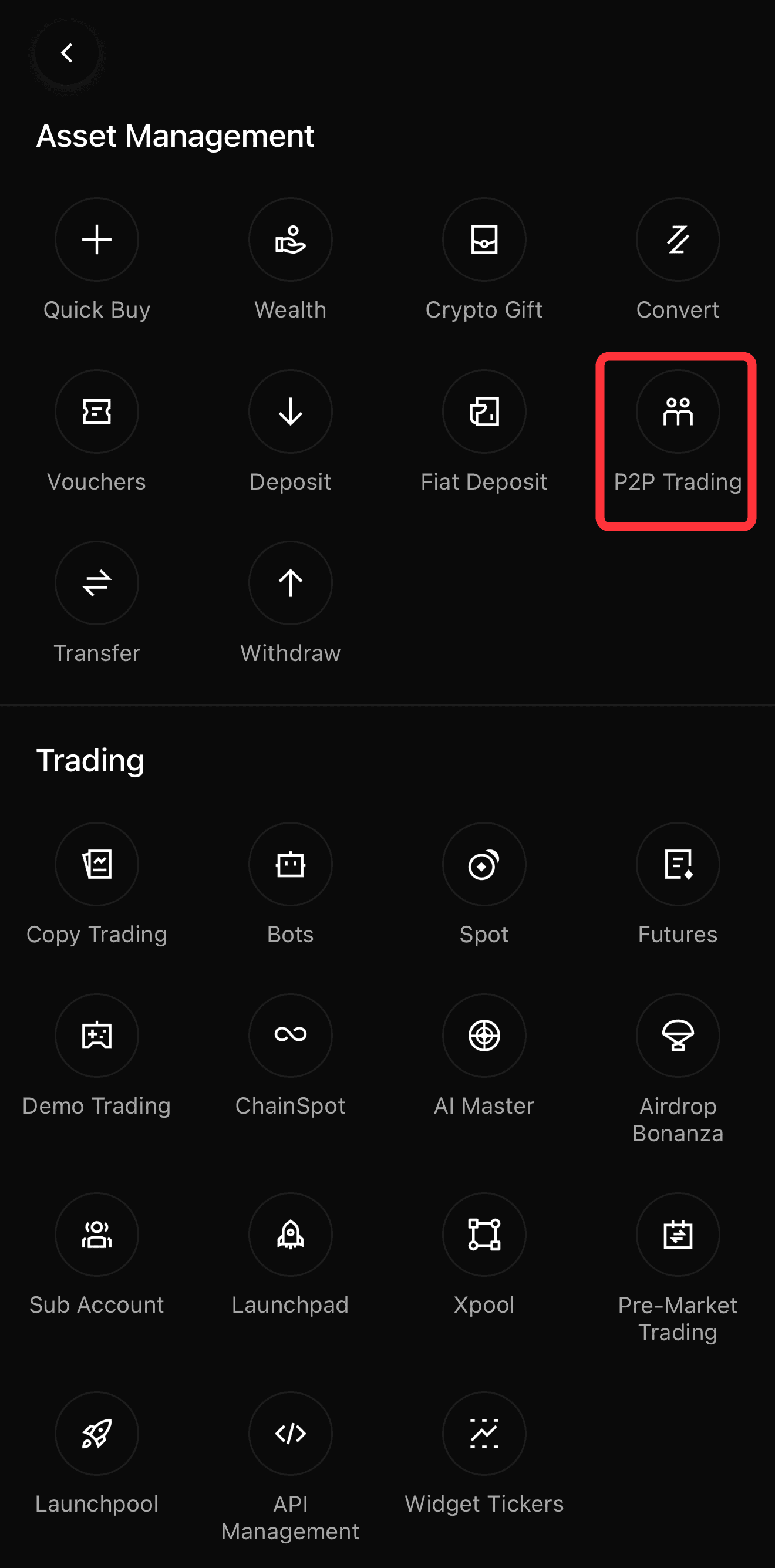
Task: Go to P2P Trading
Action: pos(678,412)
